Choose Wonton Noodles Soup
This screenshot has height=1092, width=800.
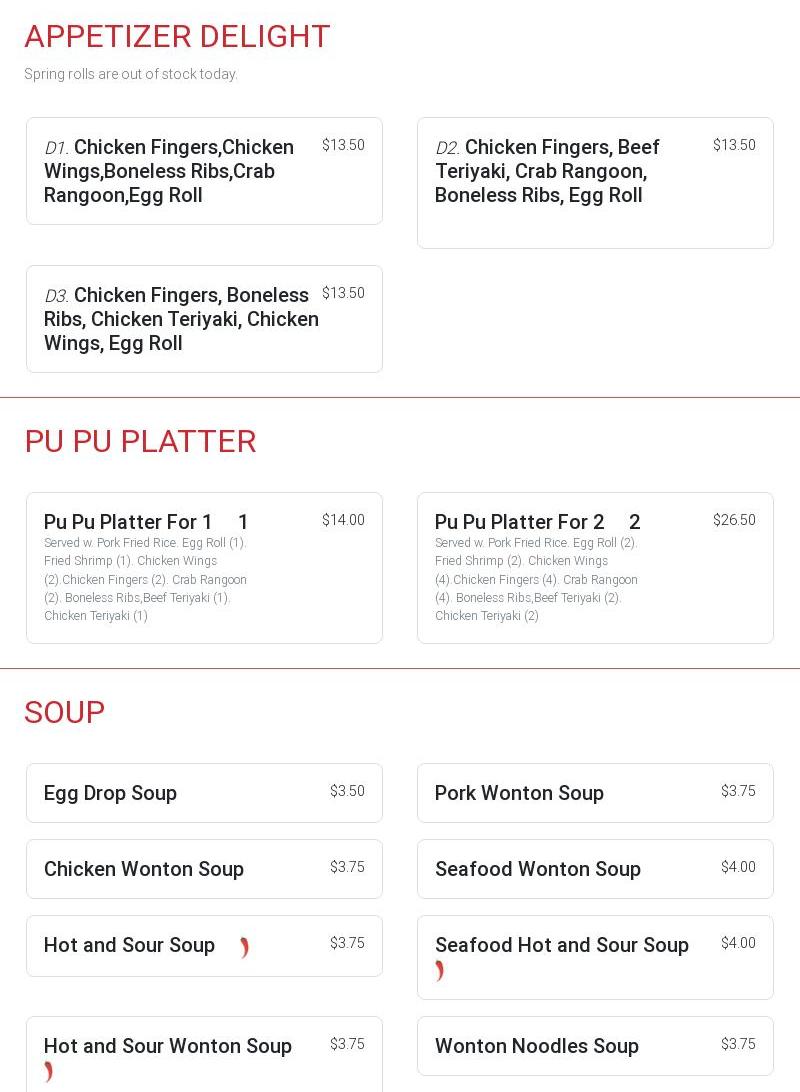595,1046
